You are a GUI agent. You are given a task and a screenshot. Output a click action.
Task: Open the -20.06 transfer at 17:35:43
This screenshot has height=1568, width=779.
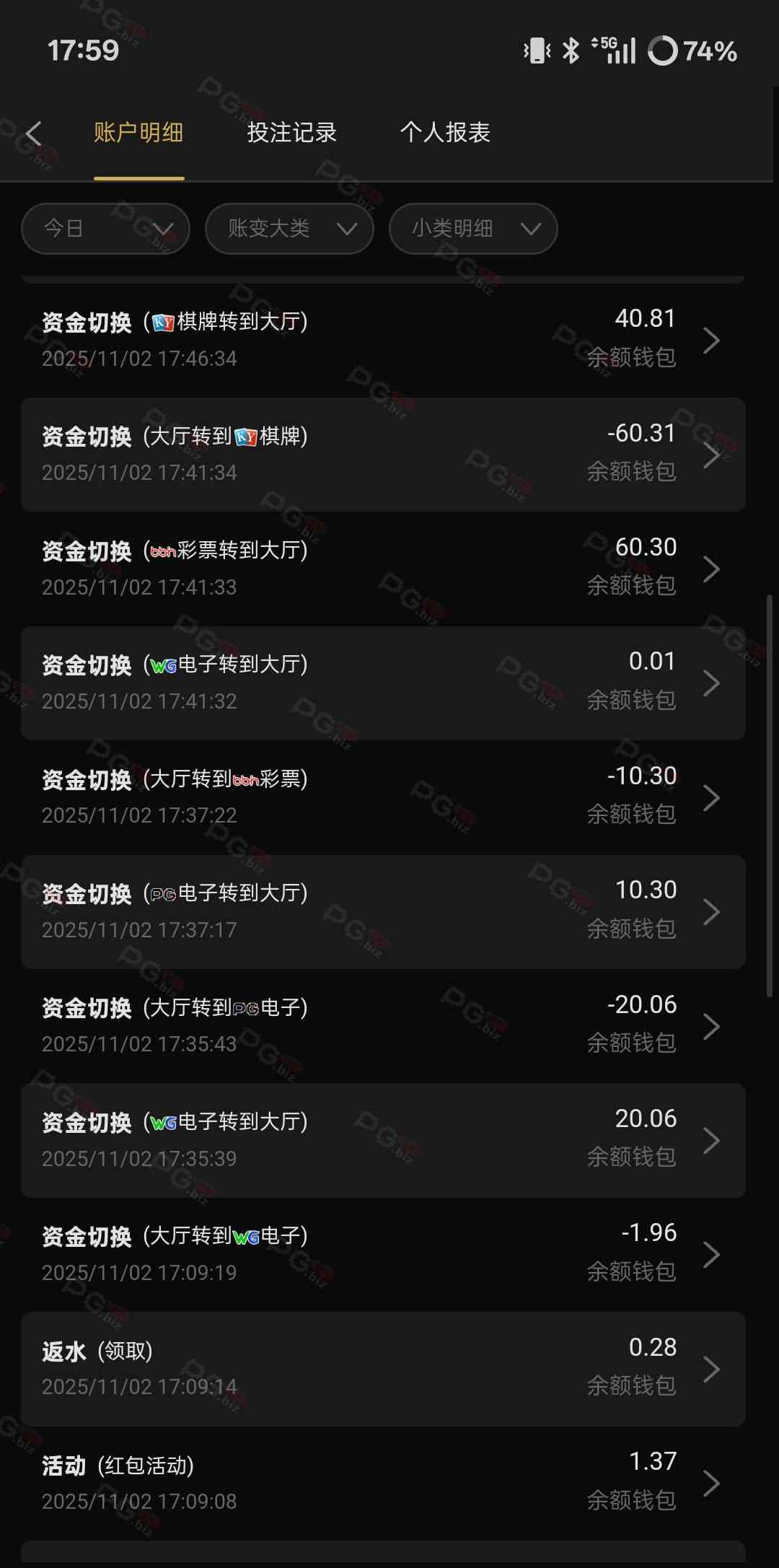[382, 1025]
